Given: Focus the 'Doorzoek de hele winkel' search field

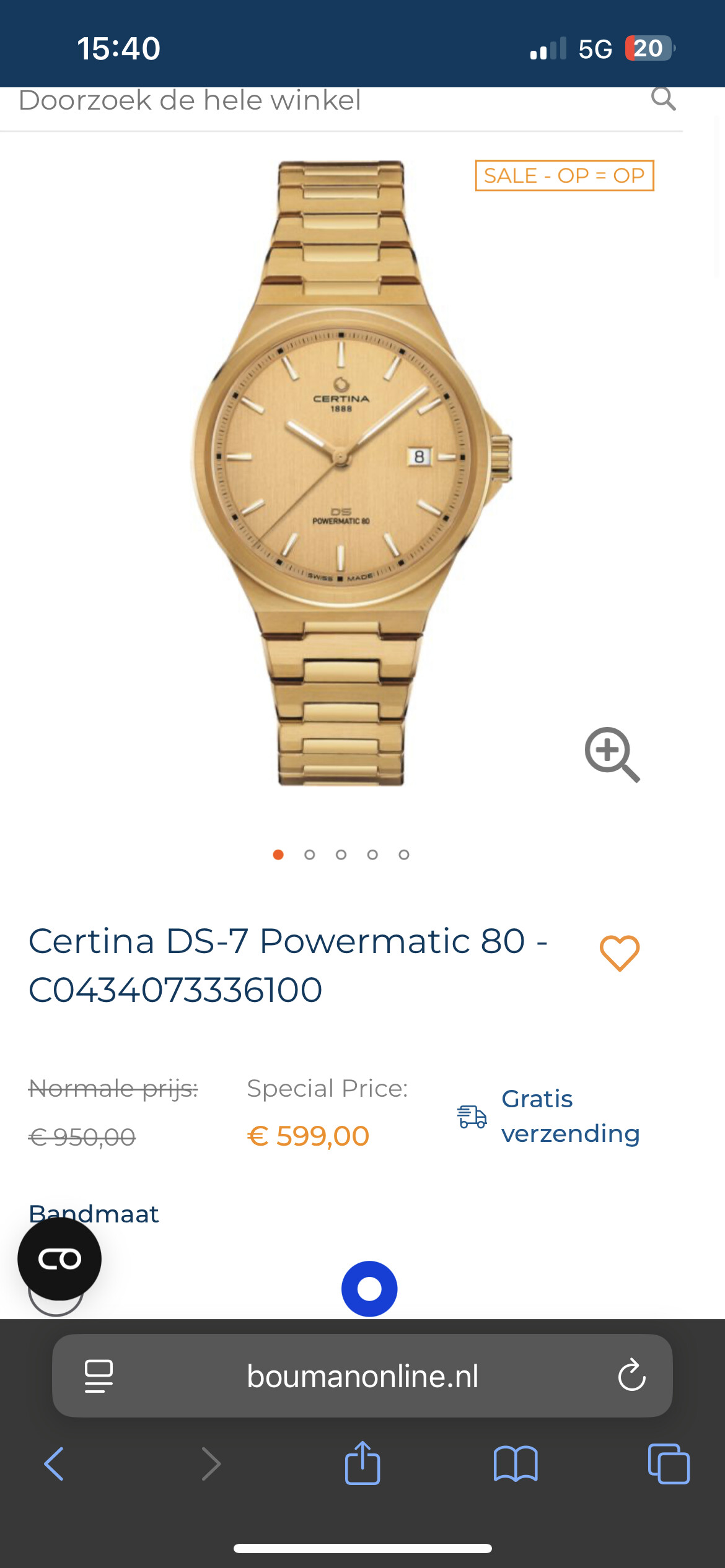Looking at the screenshot, I should click(310, 101).
